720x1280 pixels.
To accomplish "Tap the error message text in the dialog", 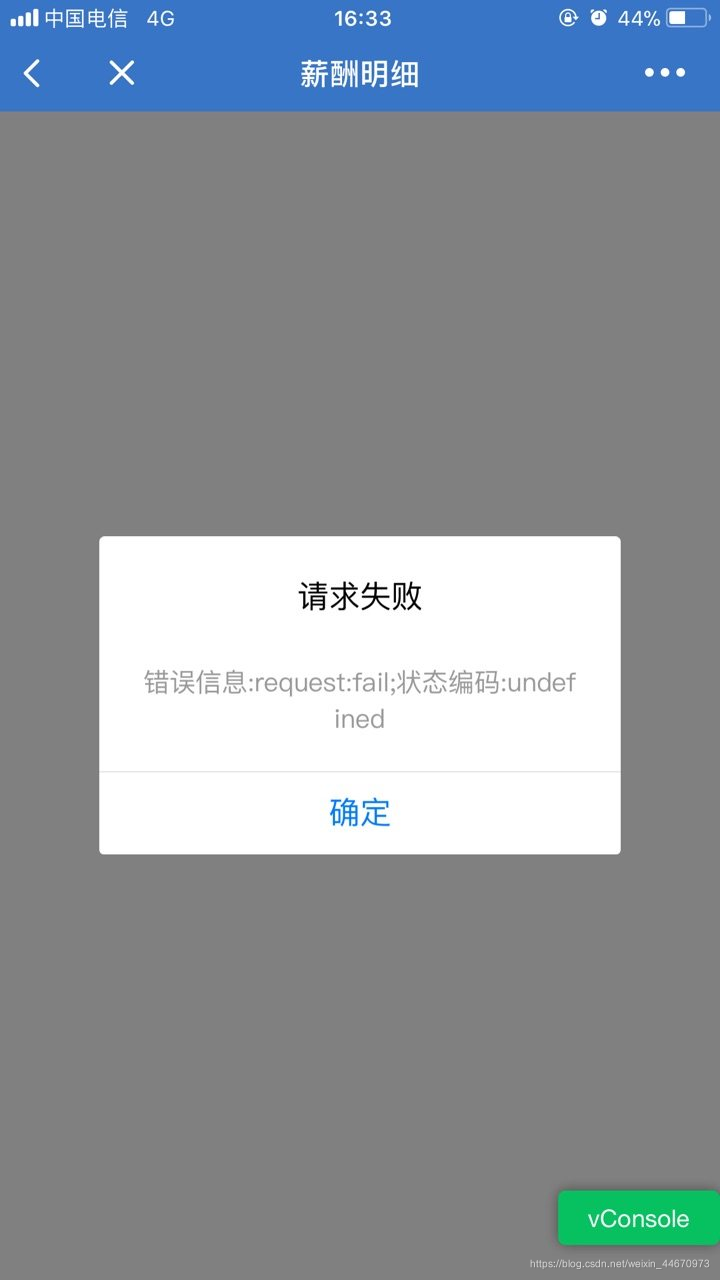I will click(359, 699).
